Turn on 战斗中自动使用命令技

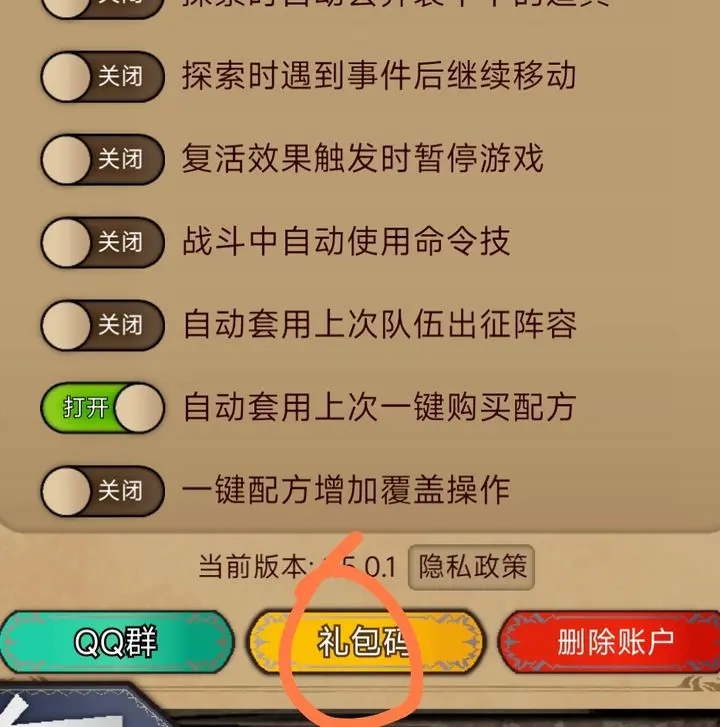[101, 242]
